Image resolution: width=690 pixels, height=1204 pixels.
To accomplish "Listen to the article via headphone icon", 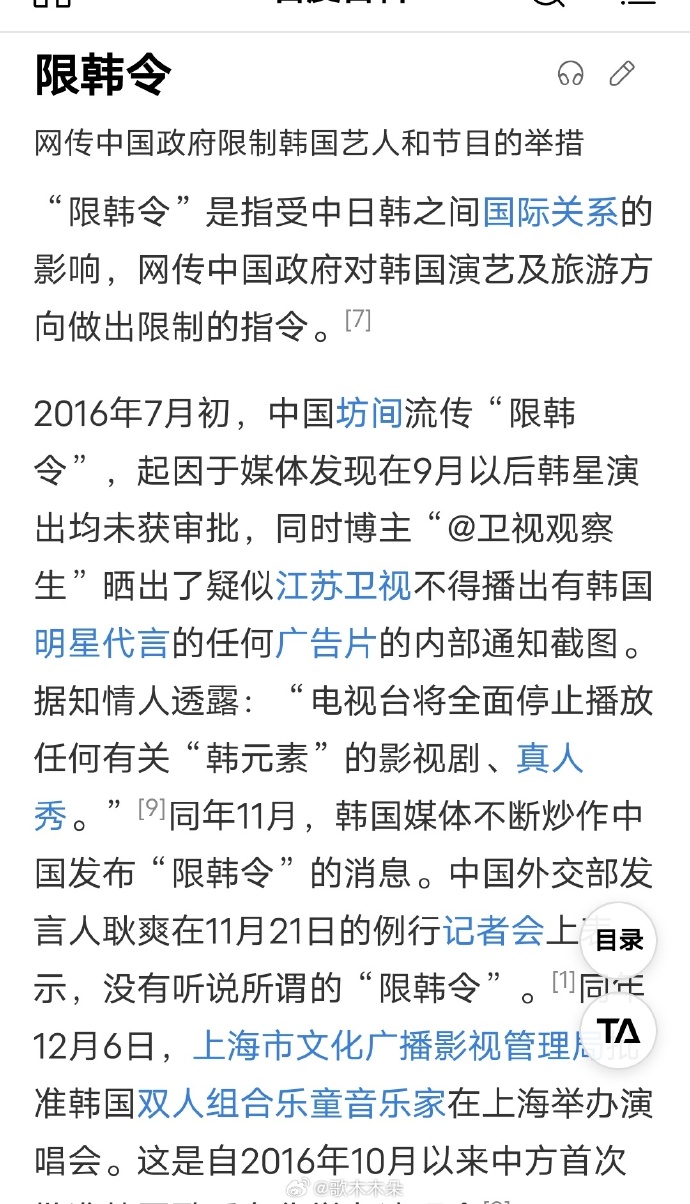I will pyautogui.click(x=570, y=74).
